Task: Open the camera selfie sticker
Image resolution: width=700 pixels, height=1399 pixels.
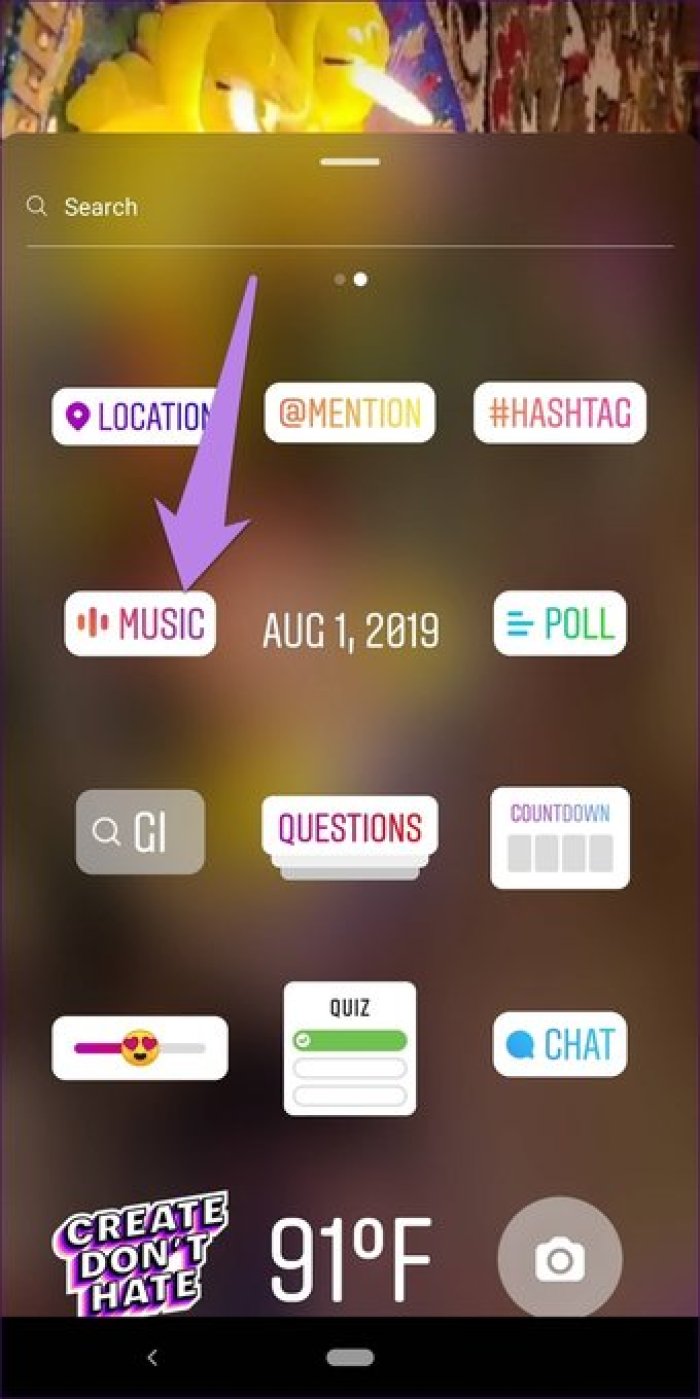Action: tap(560, 1258)
